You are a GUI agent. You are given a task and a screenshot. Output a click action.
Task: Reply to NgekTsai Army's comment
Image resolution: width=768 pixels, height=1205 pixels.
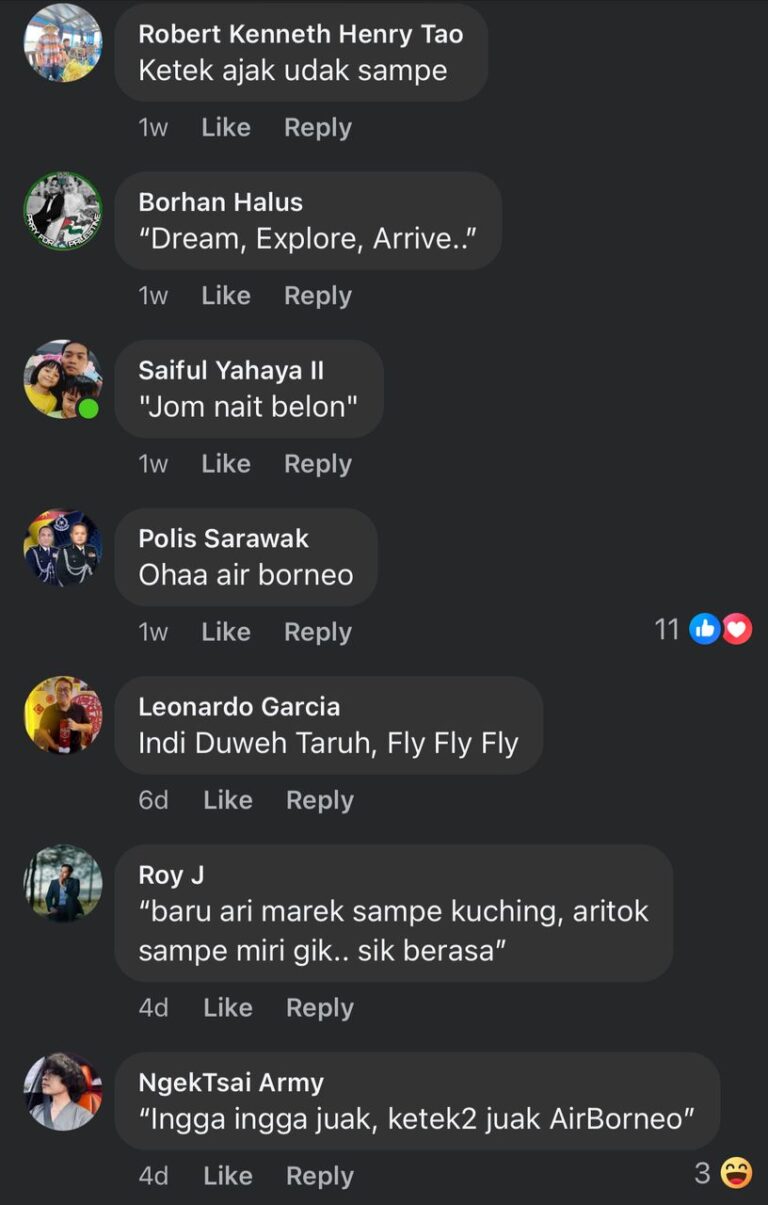[x=319, y=1176]
